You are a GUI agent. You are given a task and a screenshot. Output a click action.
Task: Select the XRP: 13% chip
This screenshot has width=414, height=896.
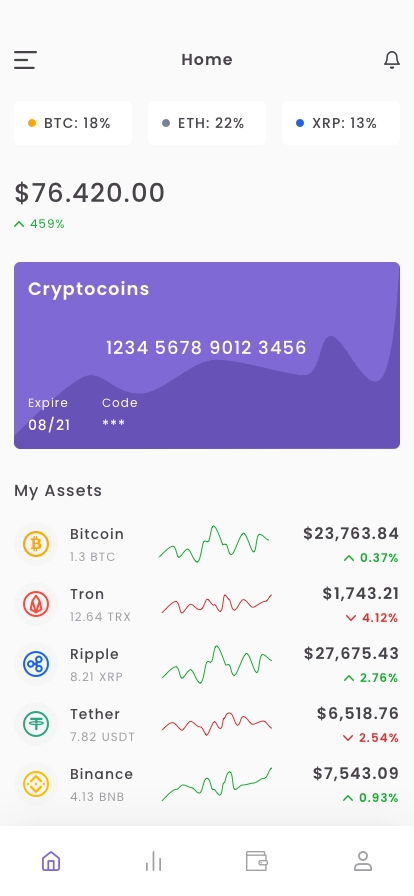click(x=341, y=123)
